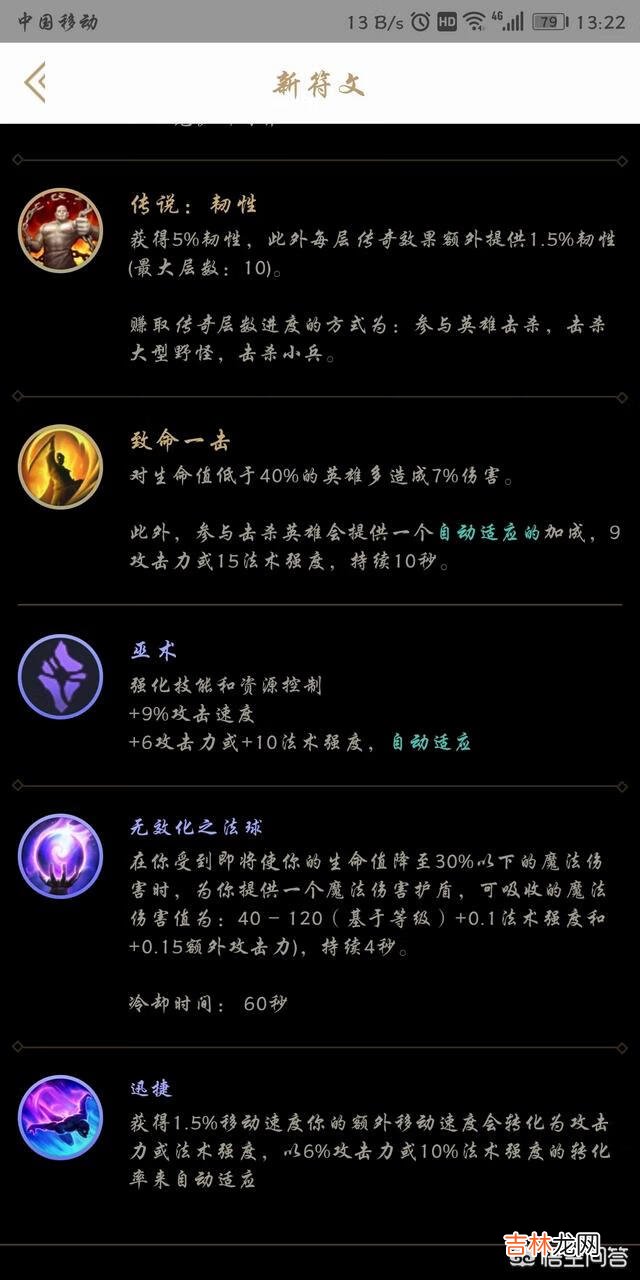Go back from the 新符文 page
640x1280 pixels.
[x=35, y=83]
